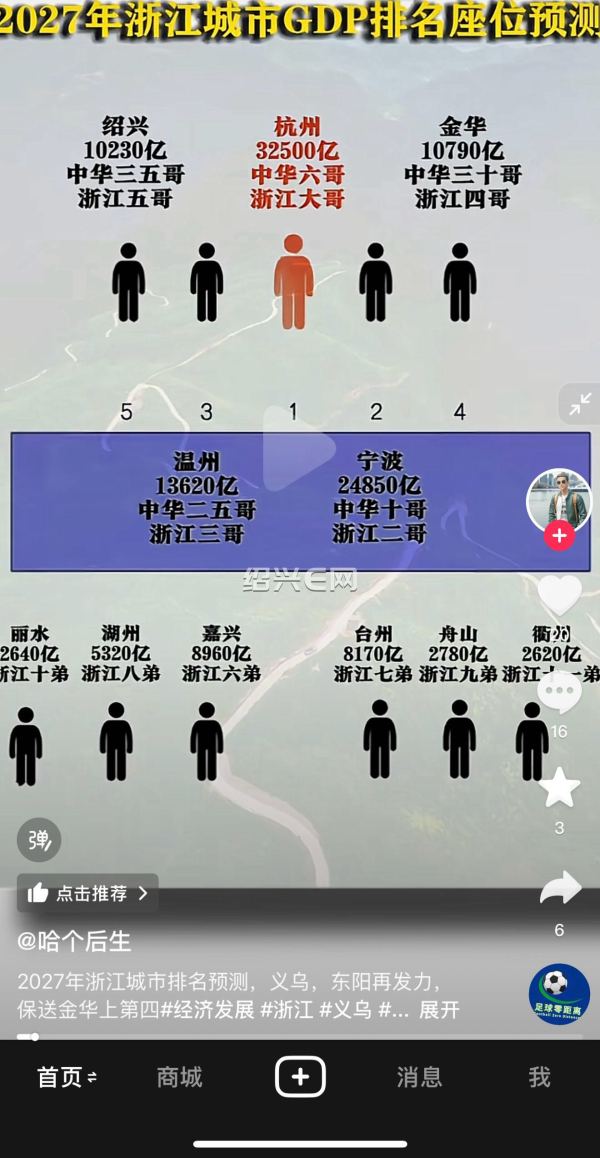Create a new post with plus button

pos(300,1077)
